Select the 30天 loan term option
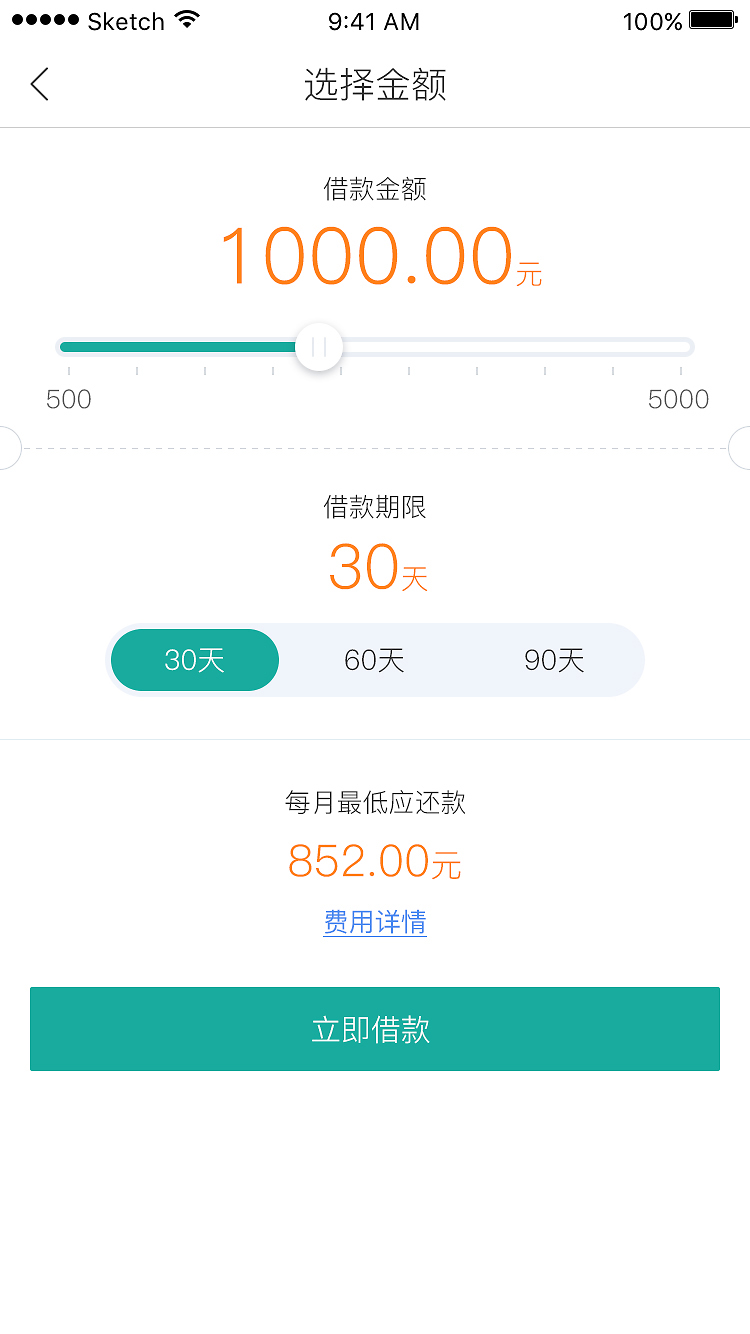This screenshot has width=750, height=1334. pos(194,660)
